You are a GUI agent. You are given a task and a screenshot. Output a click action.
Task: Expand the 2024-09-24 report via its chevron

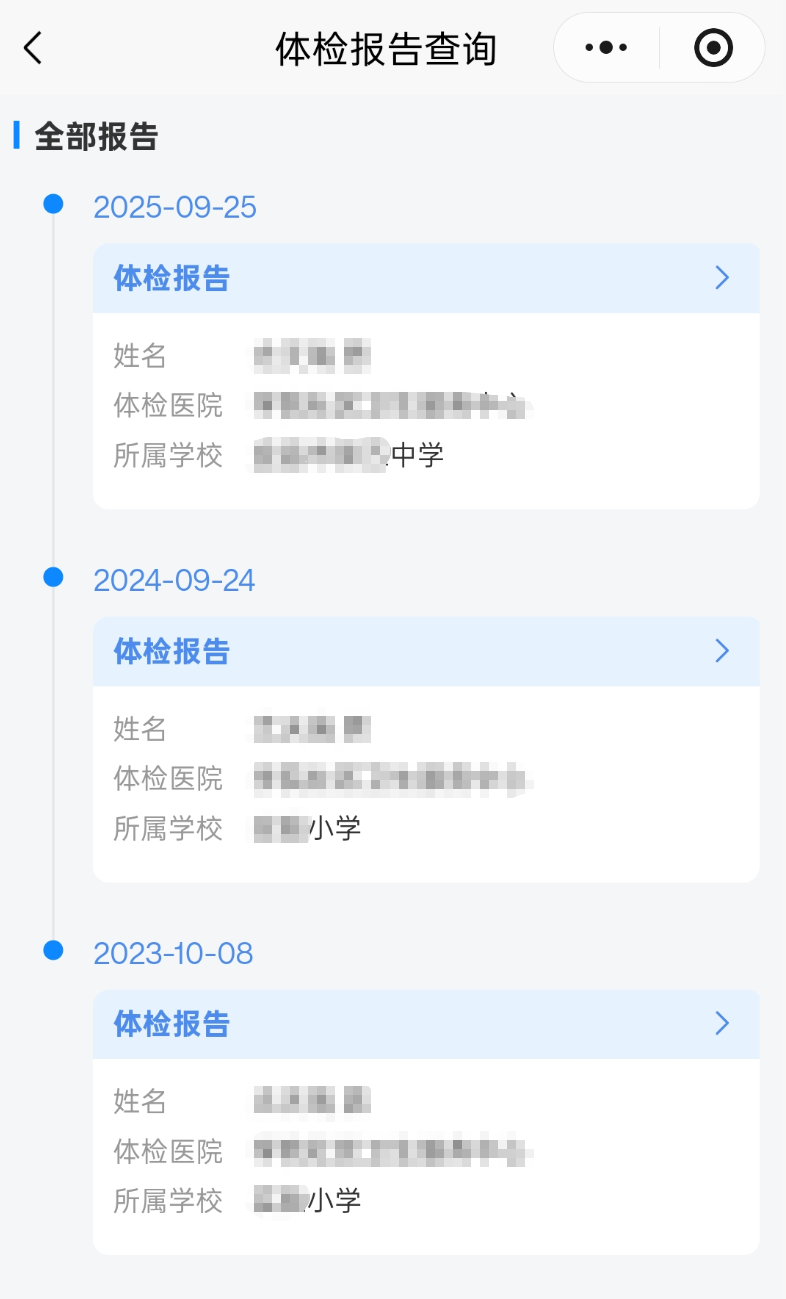click(x=722, y=651)
